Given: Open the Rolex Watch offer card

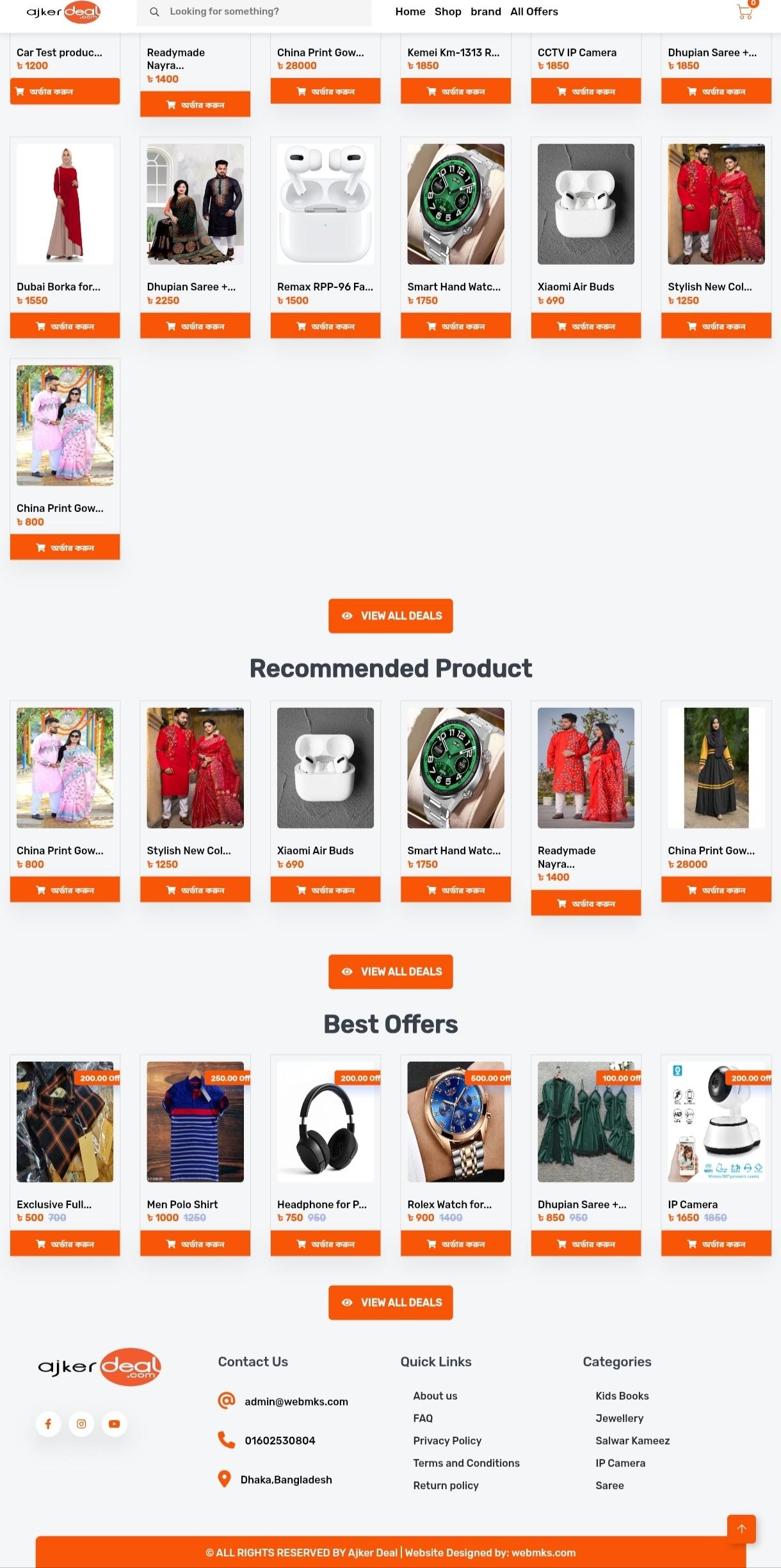Looking at the screenshot, I should click(456, 1141).
